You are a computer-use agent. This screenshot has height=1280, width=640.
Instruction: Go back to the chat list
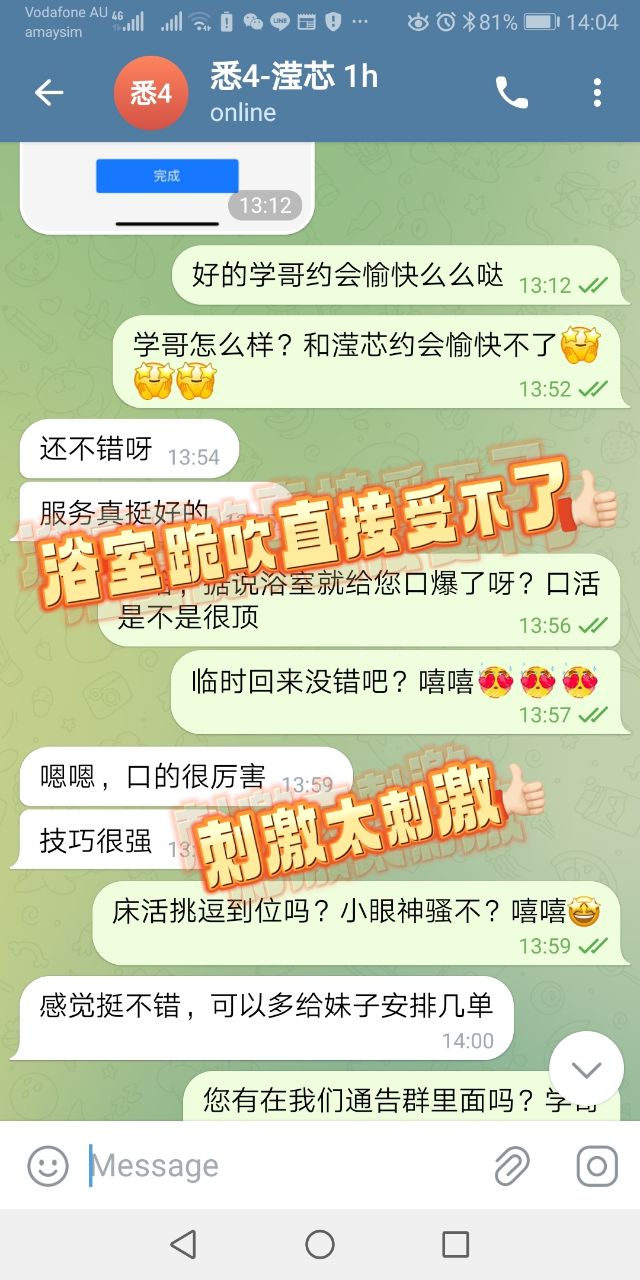point(49,93)
